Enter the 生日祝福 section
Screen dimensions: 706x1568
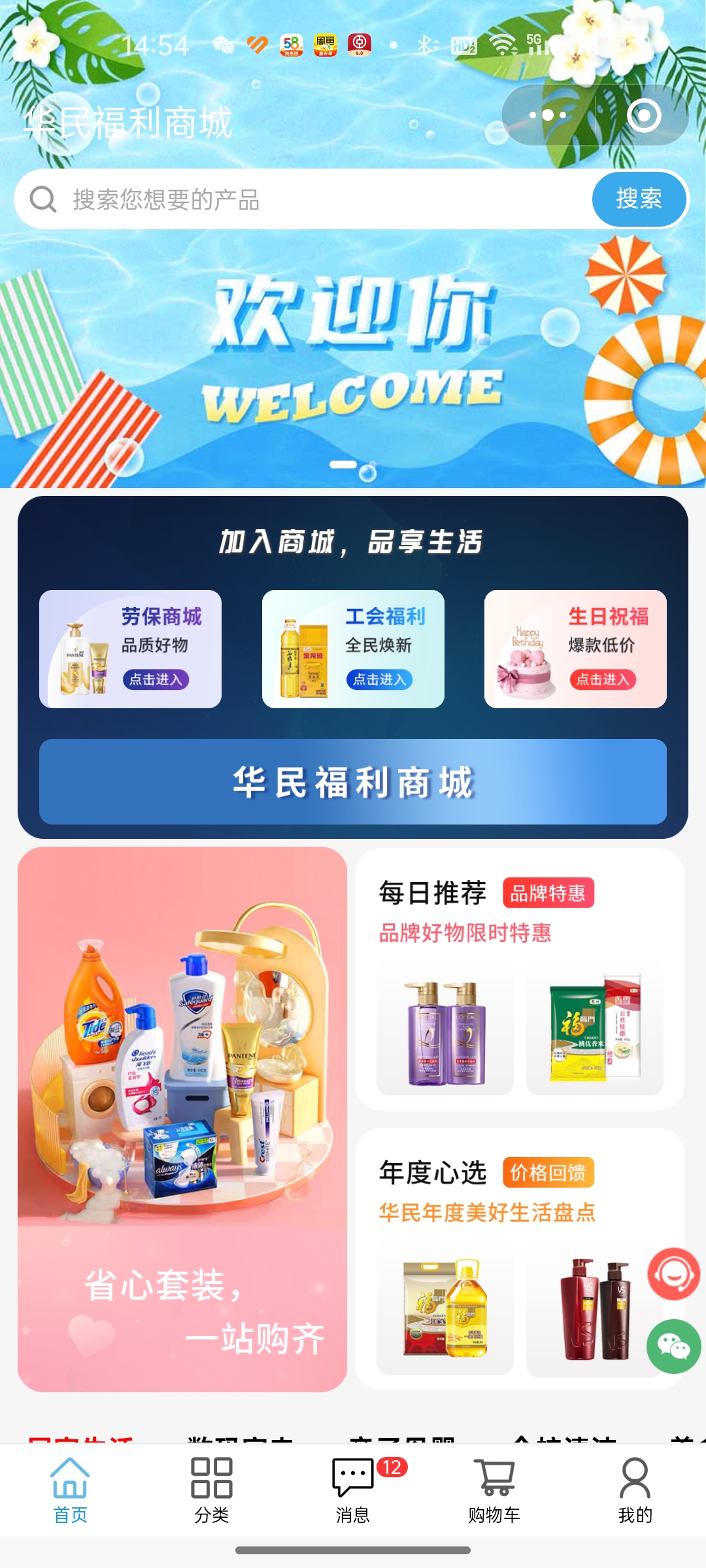575,649
